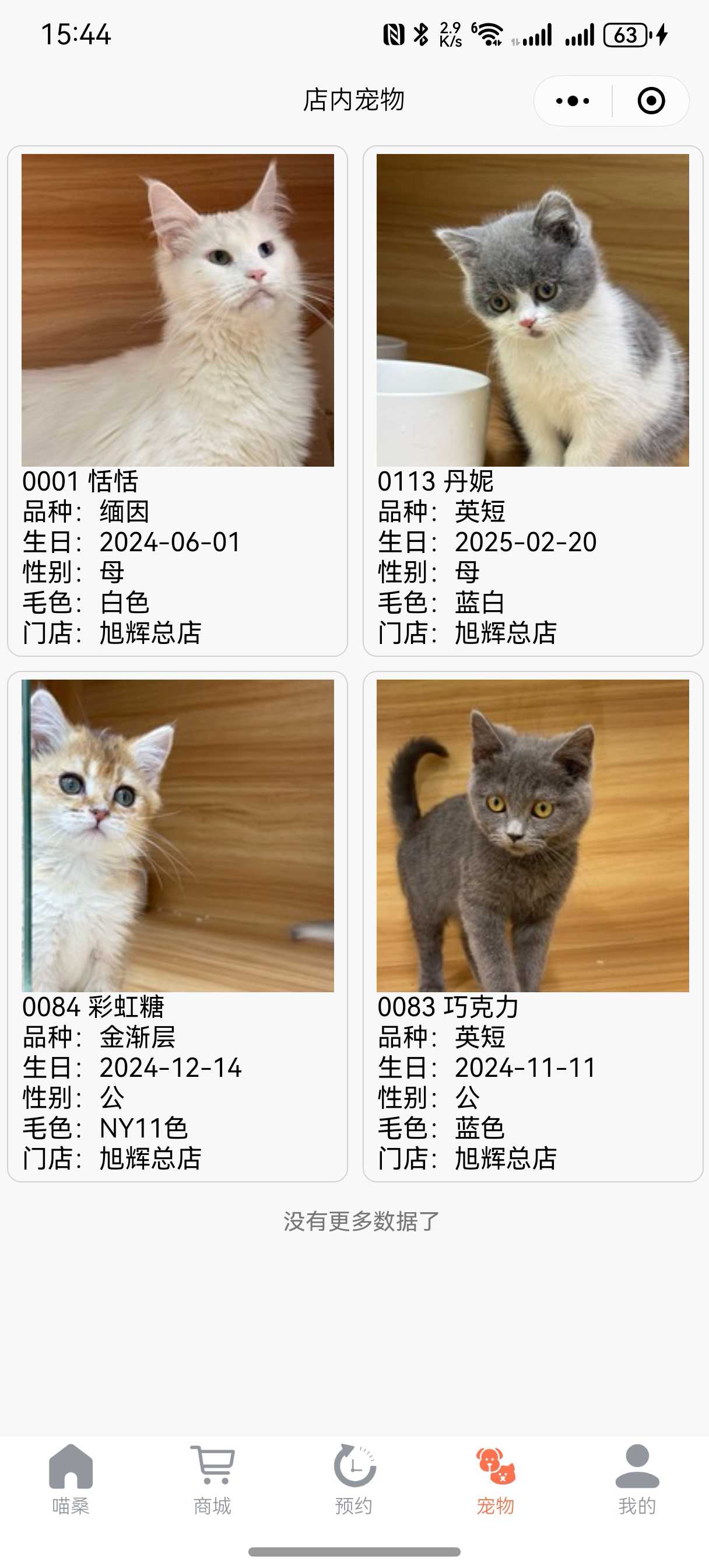Open the mini program more options menu
The image size is (709, 1568).
(573, 101)
